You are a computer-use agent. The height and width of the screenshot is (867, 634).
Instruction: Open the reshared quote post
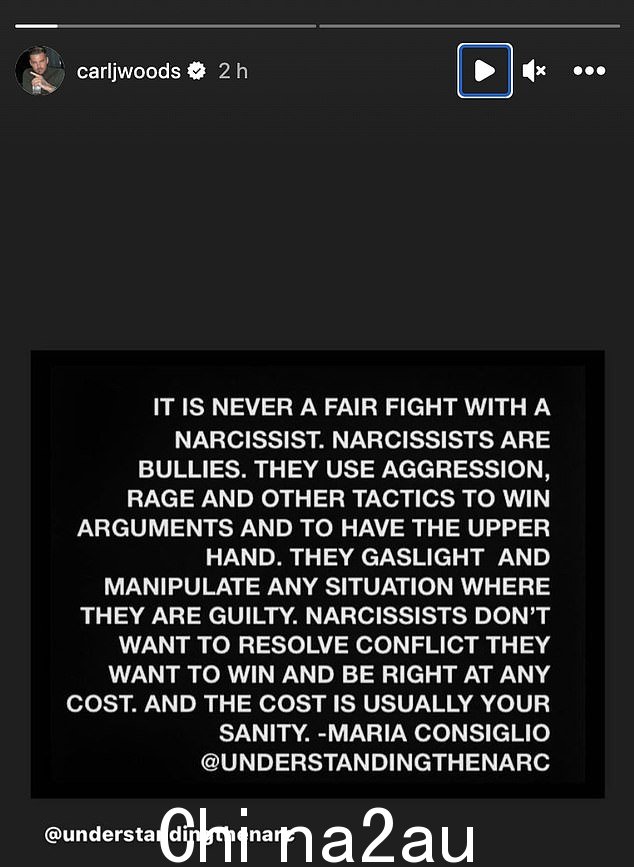[317, 573]
